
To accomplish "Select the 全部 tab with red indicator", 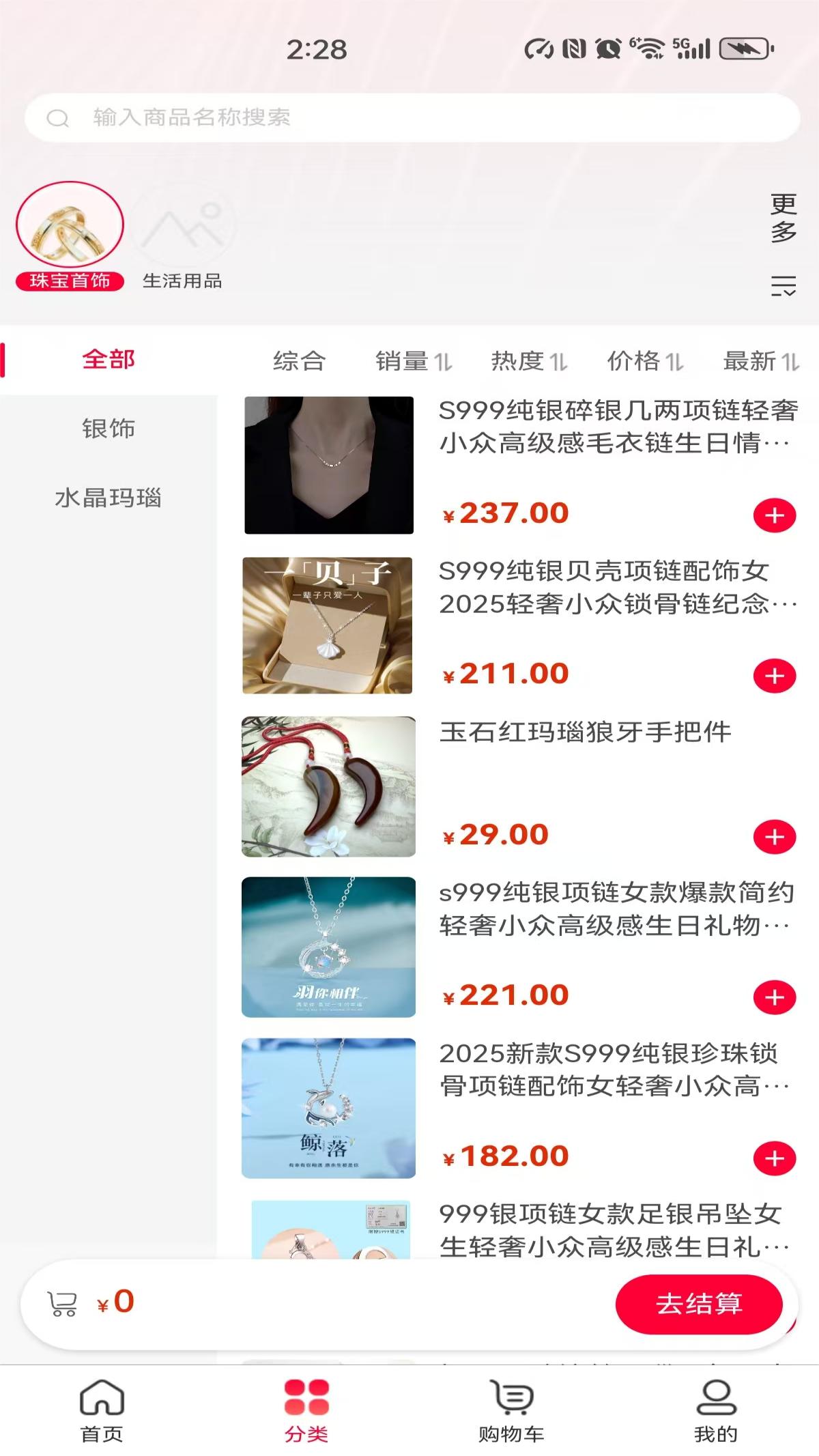I will point(108,360).
